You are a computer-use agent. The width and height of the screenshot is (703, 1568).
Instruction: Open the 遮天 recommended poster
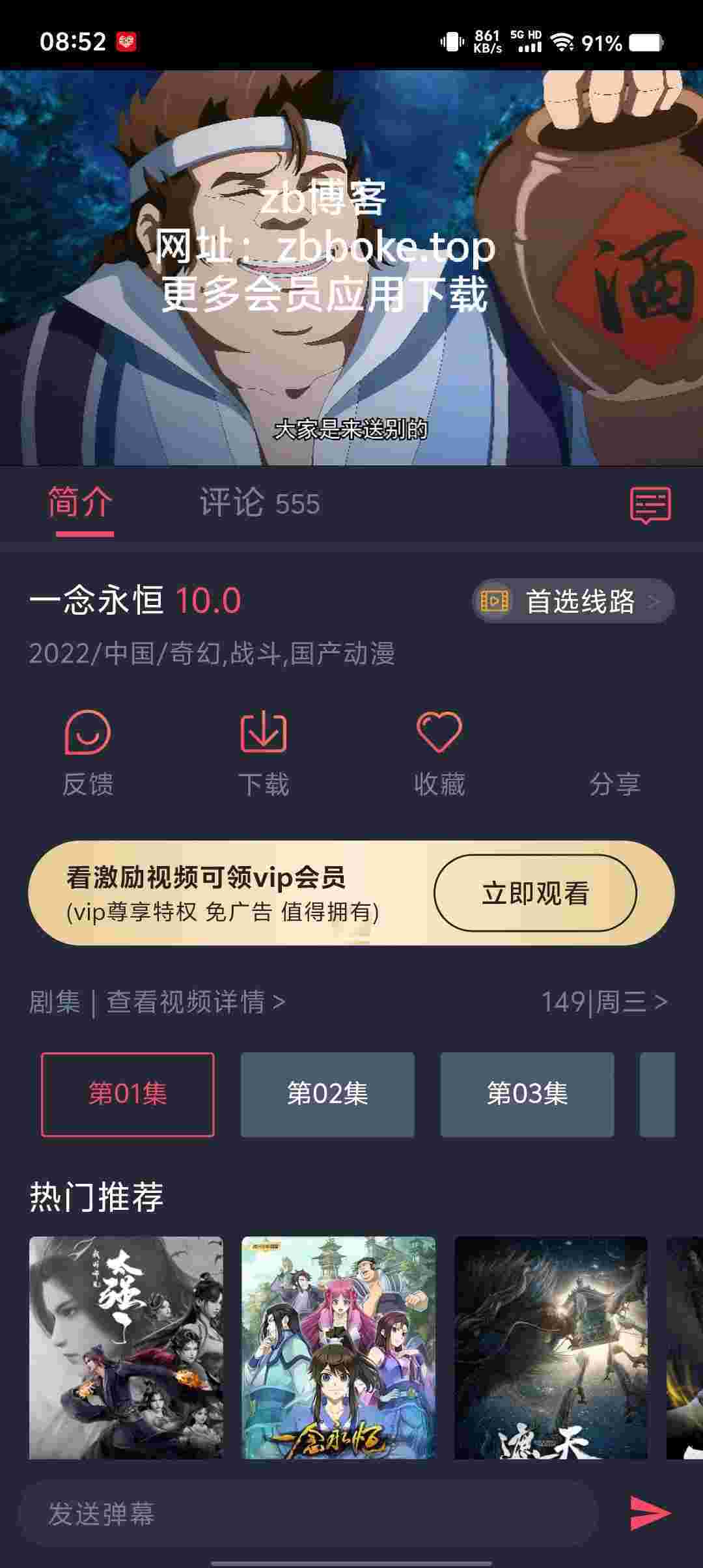pos(551,1348)
